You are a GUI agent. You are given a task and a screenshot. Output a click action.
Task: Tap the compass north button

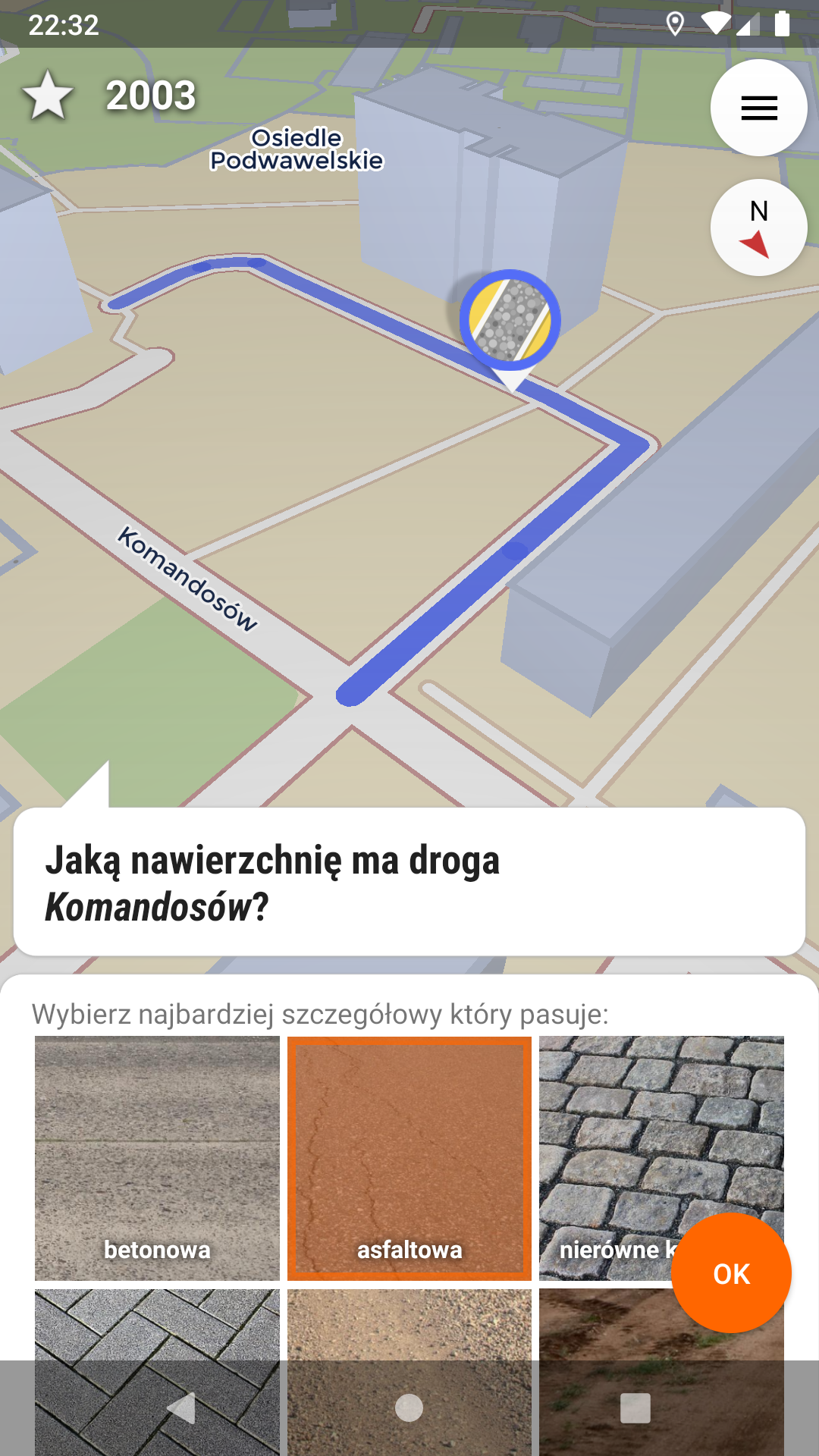point(758,227)
